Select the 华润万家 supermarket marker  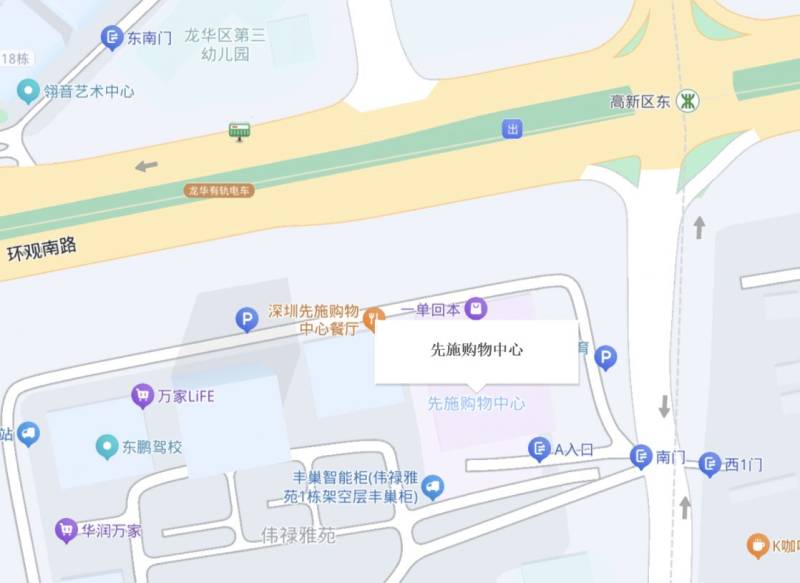click(x=67, y=530)
